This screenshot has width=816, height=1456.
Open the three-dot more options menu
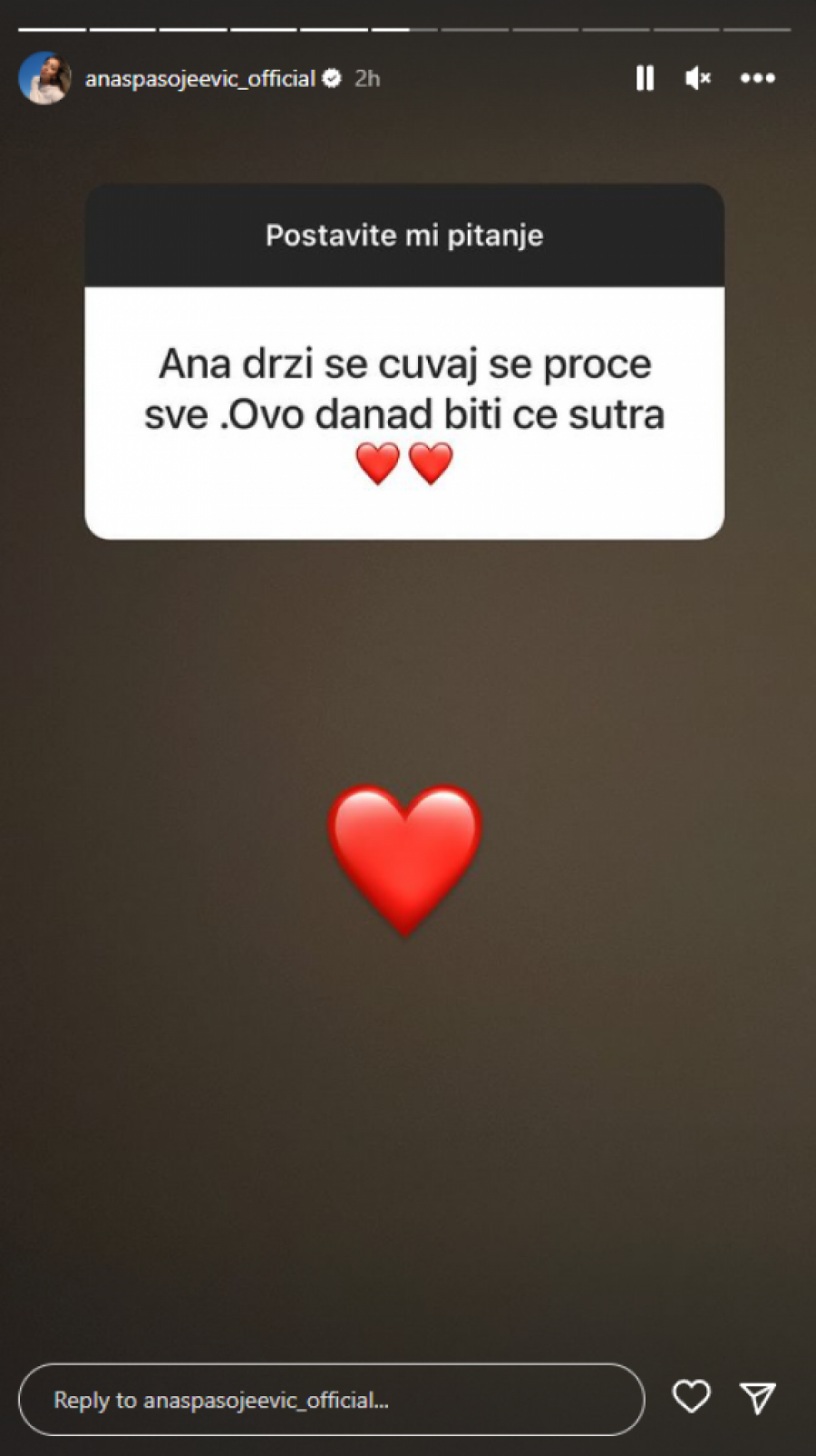tap(757, 79)
